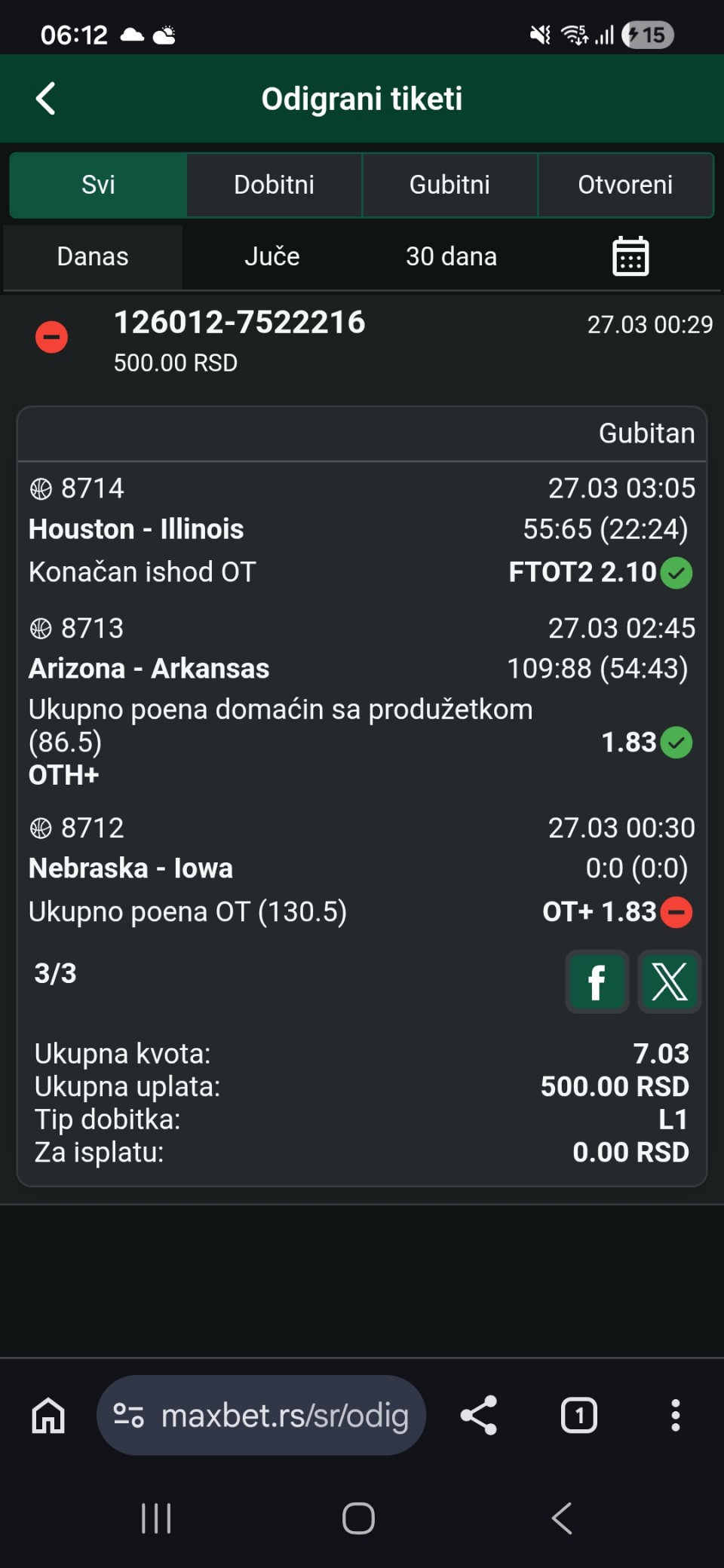Screen dimensions: 724x1568
Task: Filter tickets by Juče
Action: coord(272,257)
